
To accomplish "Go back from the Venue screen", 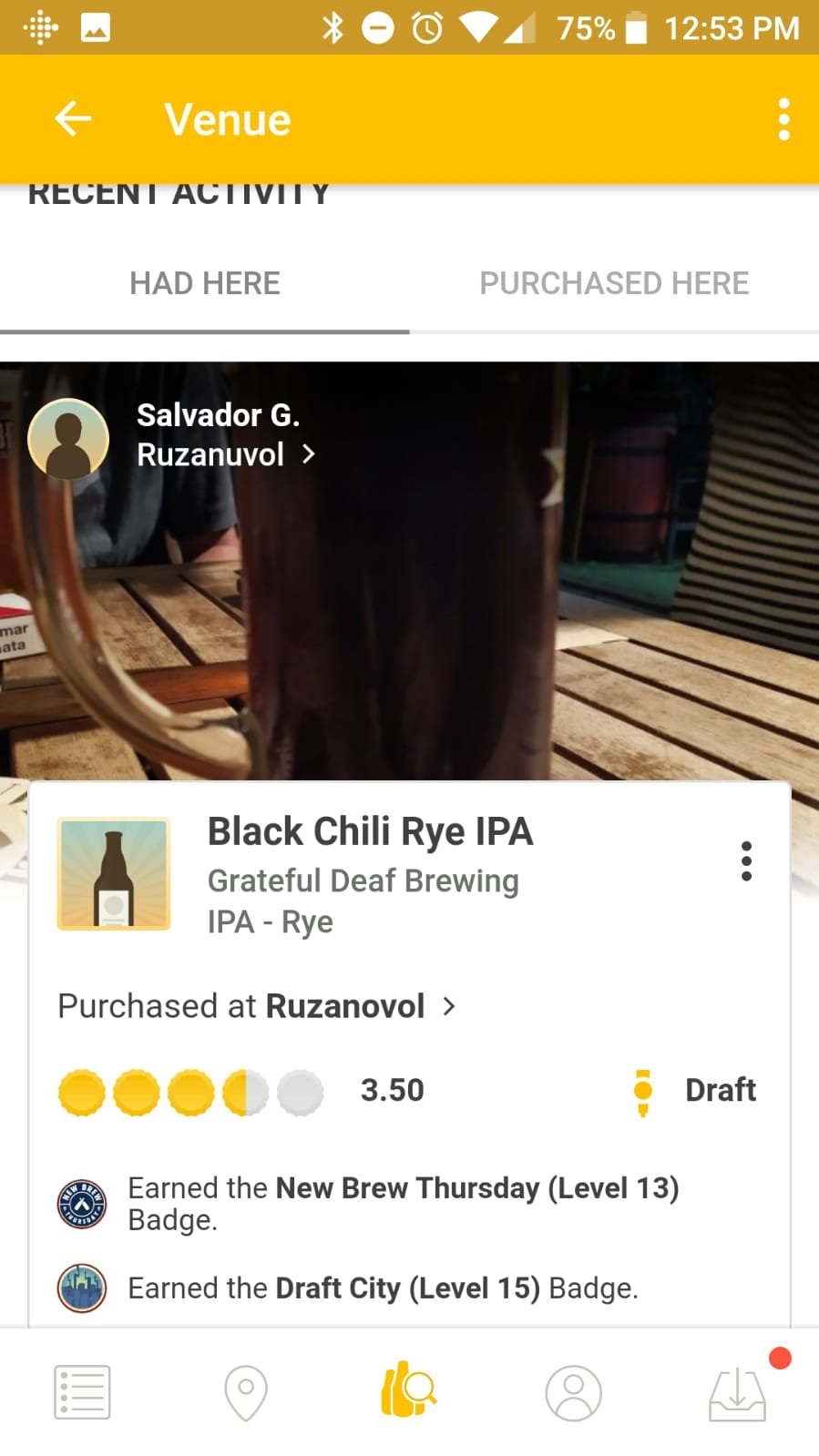I will pos(73,119).
